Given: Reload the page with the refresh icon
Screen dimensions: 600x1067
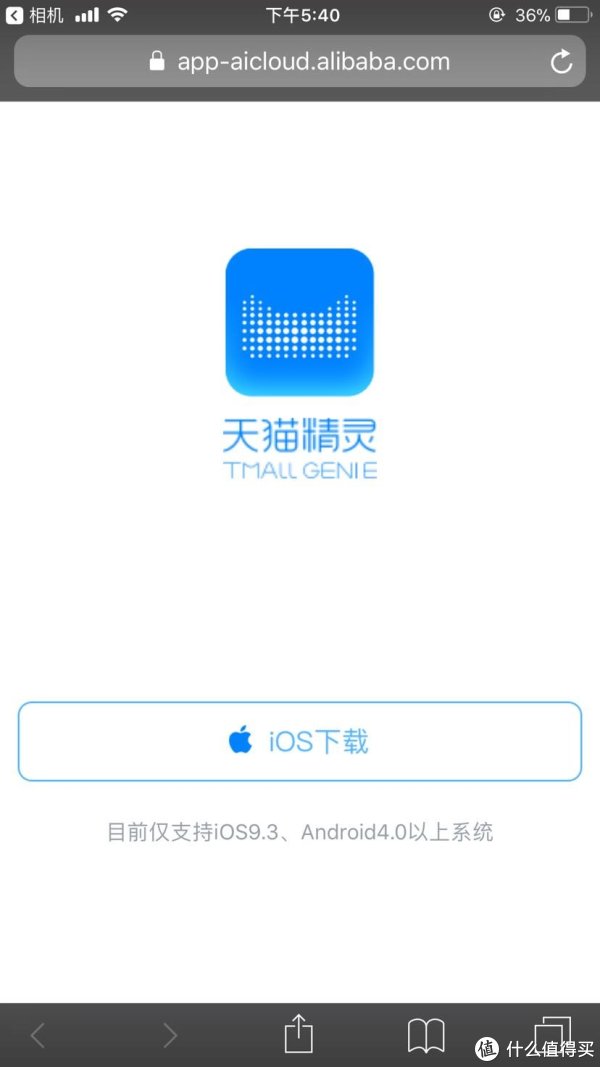Looking at the screenshot, I should (x=562, y=62).
